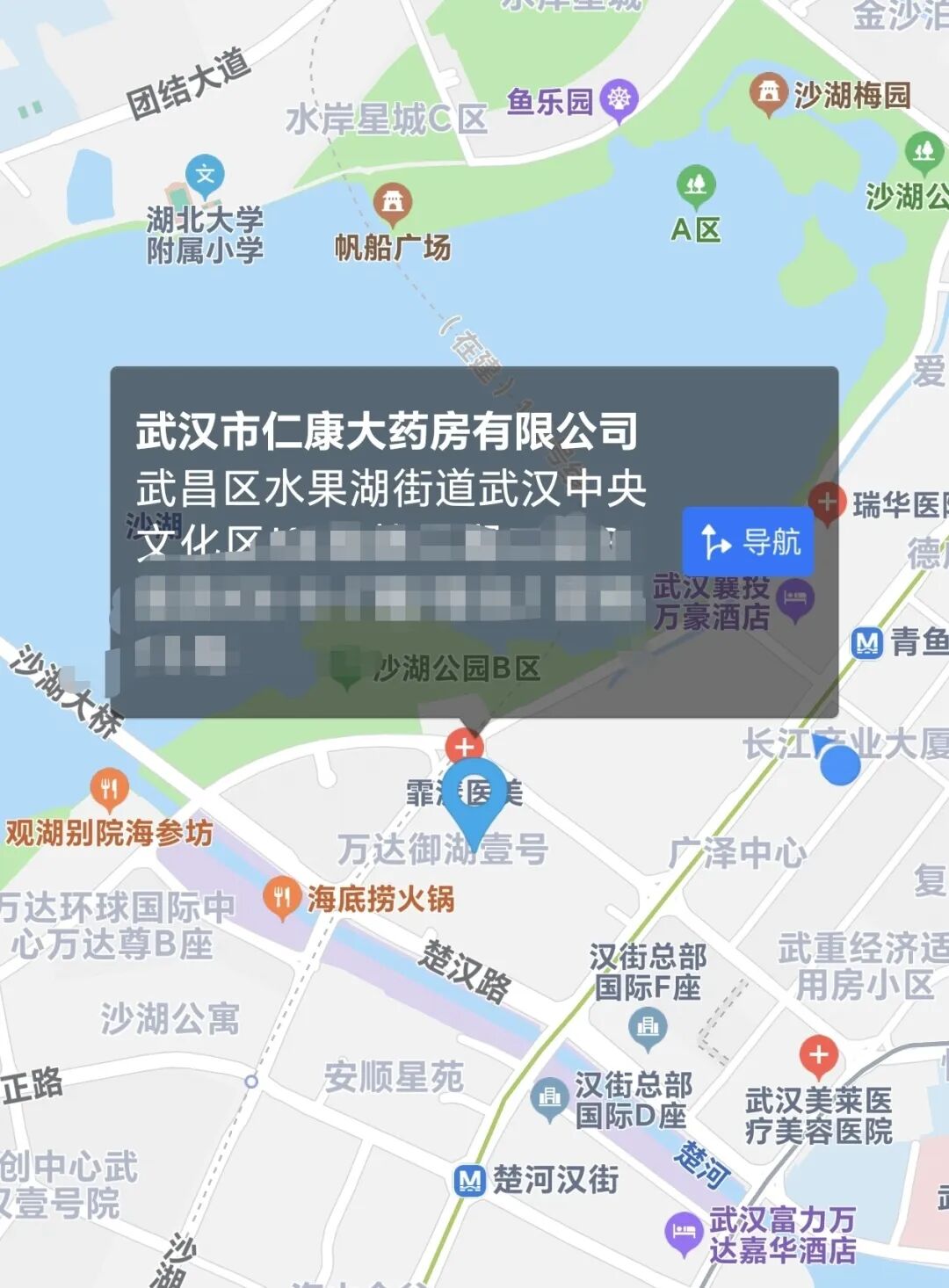Select the 汉街总部国际D座 building marker
Screen dimensions: 949x1288
click(550, 1097)
